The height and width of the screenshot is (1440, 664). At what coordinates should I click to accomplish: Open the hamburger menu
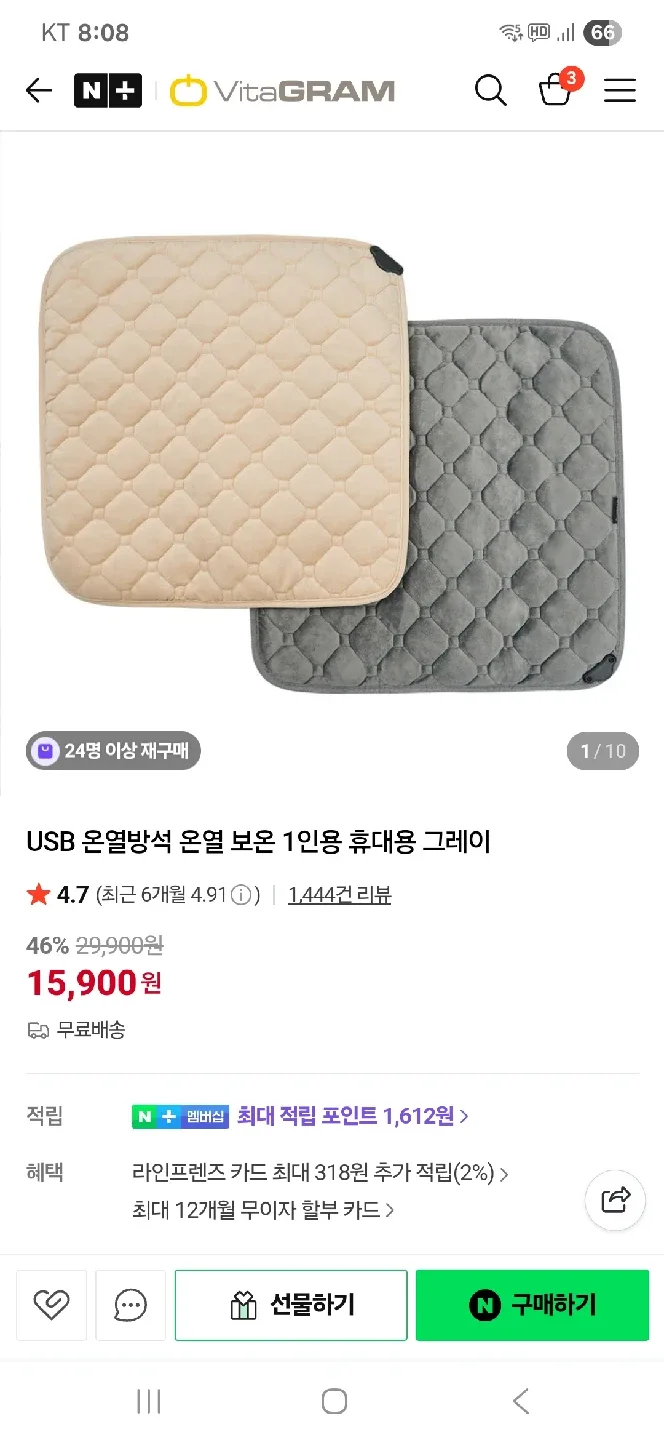tap(620, 91)
